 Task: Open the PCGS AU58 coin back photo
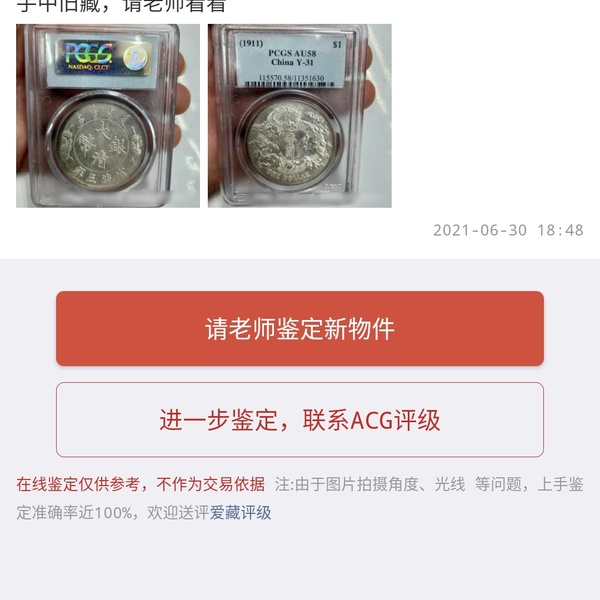300,116
